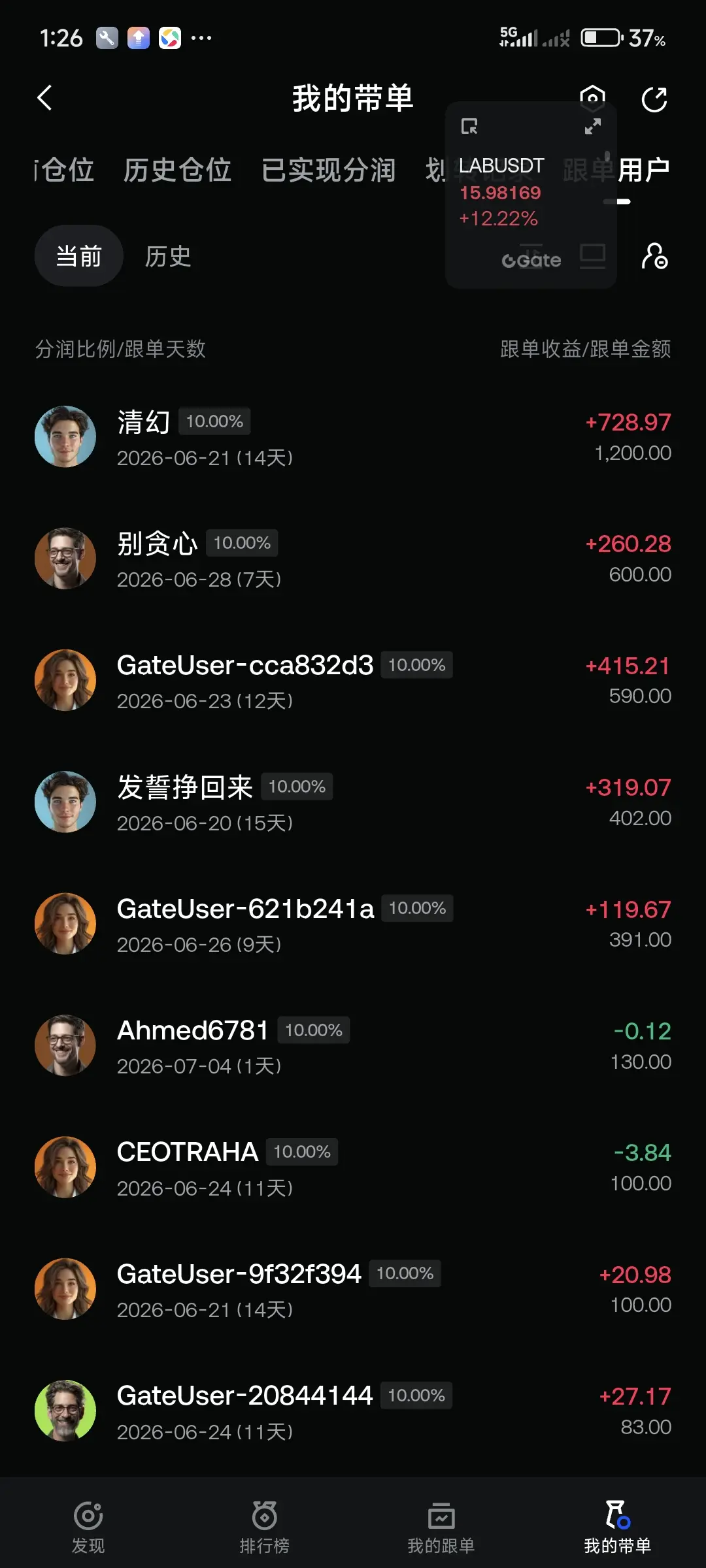Open follower 别贪心's details
The height and width of the screenshot is (1568, 706).
pos(353,559)
